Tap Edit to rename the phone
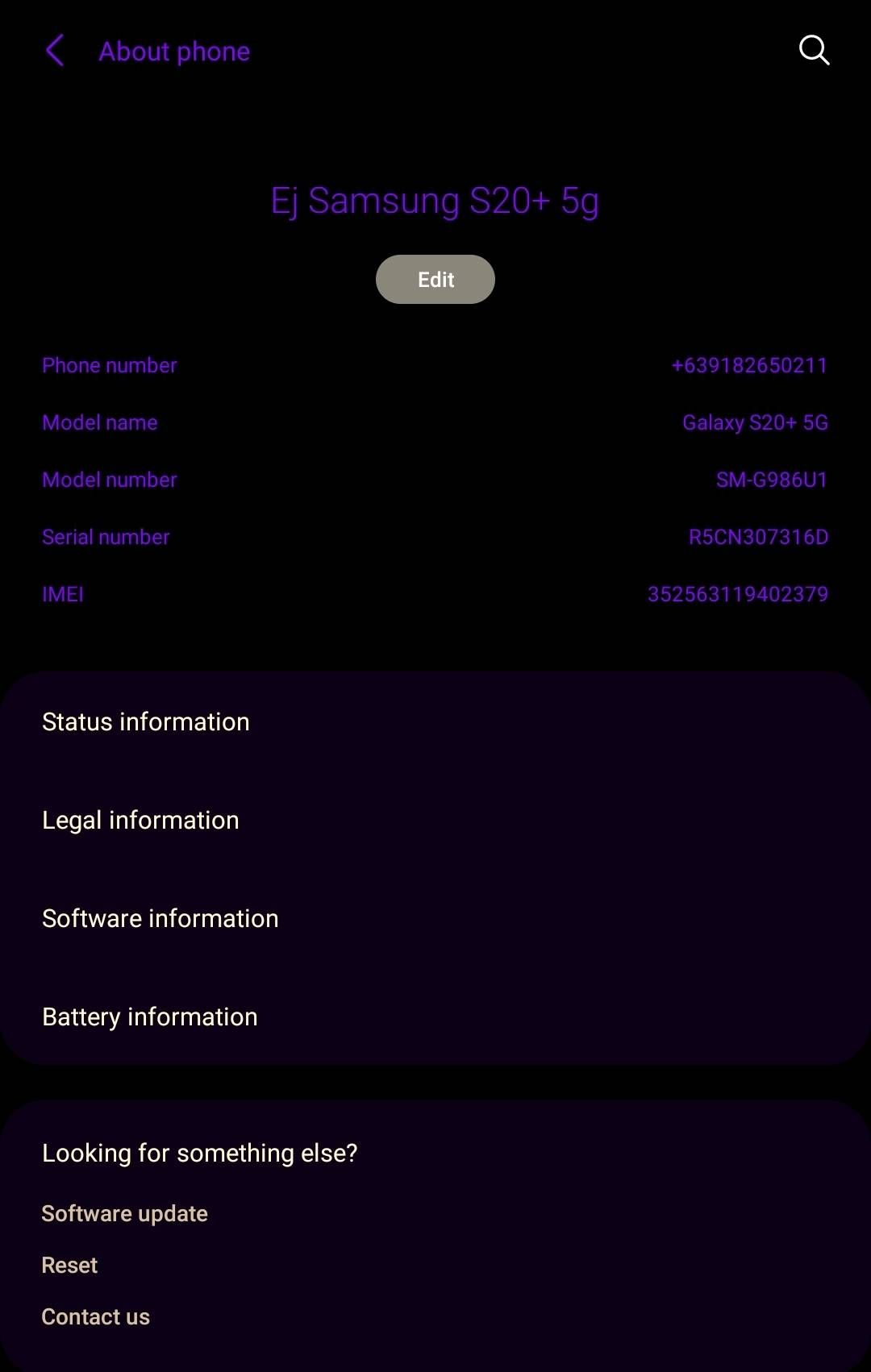Image resolution: width=871 pixels, height=1372 pixels. 435,280
